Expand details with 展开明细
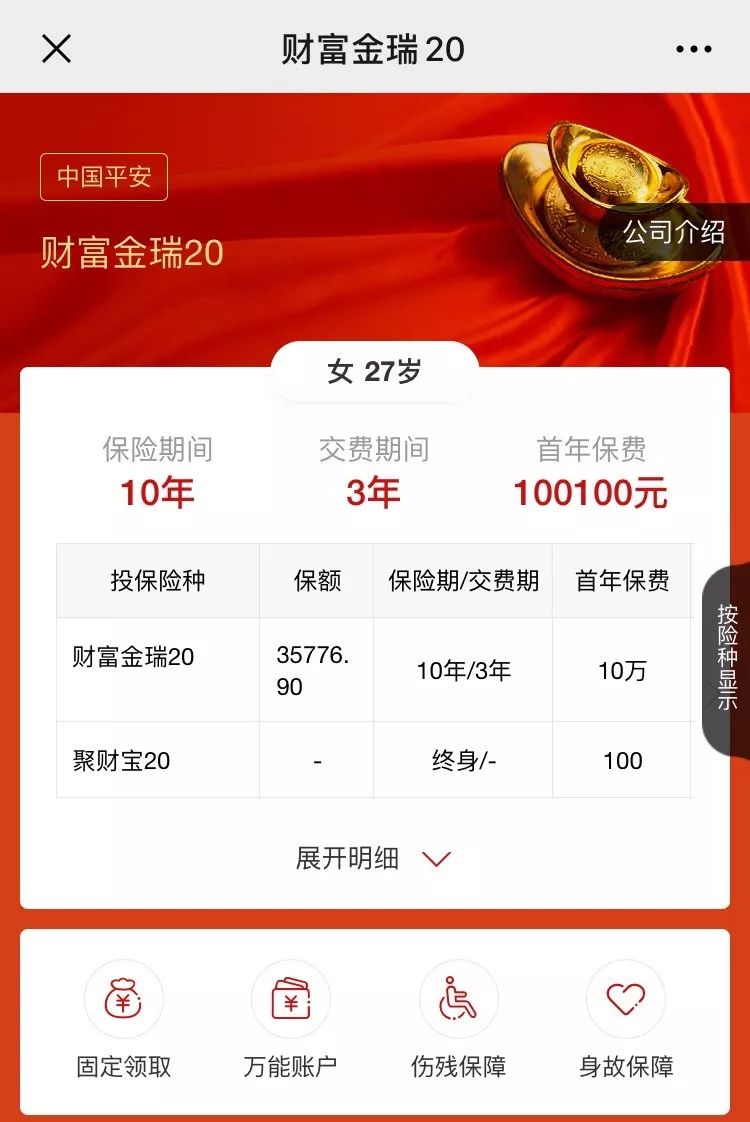Viewport: 750px width, 1122px height. (374, 858)
